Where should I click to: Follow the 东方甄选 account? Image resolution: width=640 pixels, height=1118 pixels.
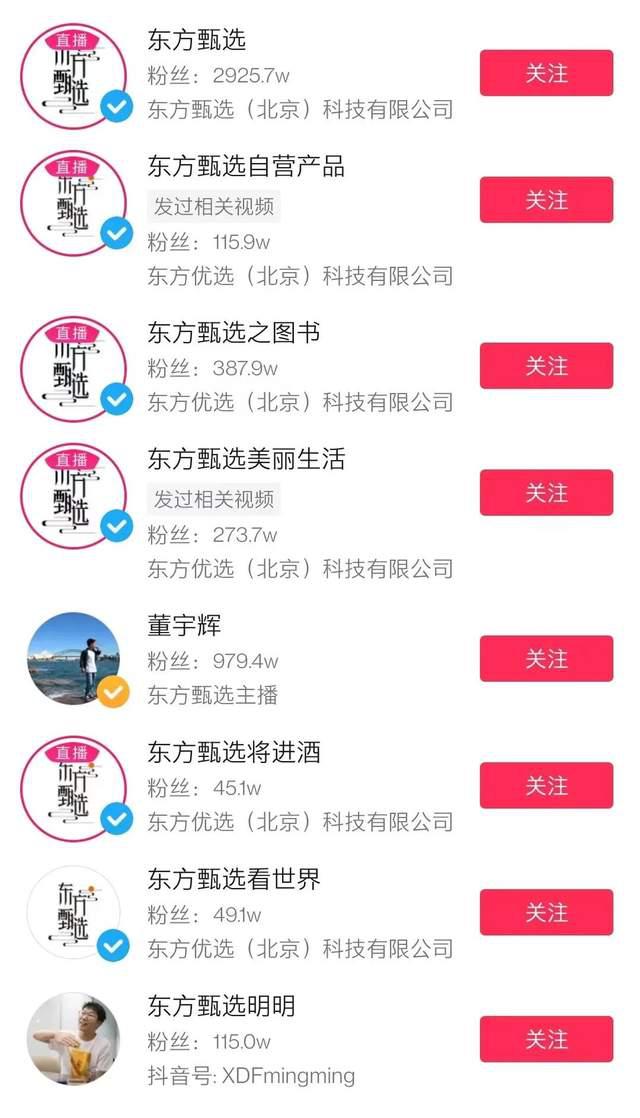click(x=546, y=73)
